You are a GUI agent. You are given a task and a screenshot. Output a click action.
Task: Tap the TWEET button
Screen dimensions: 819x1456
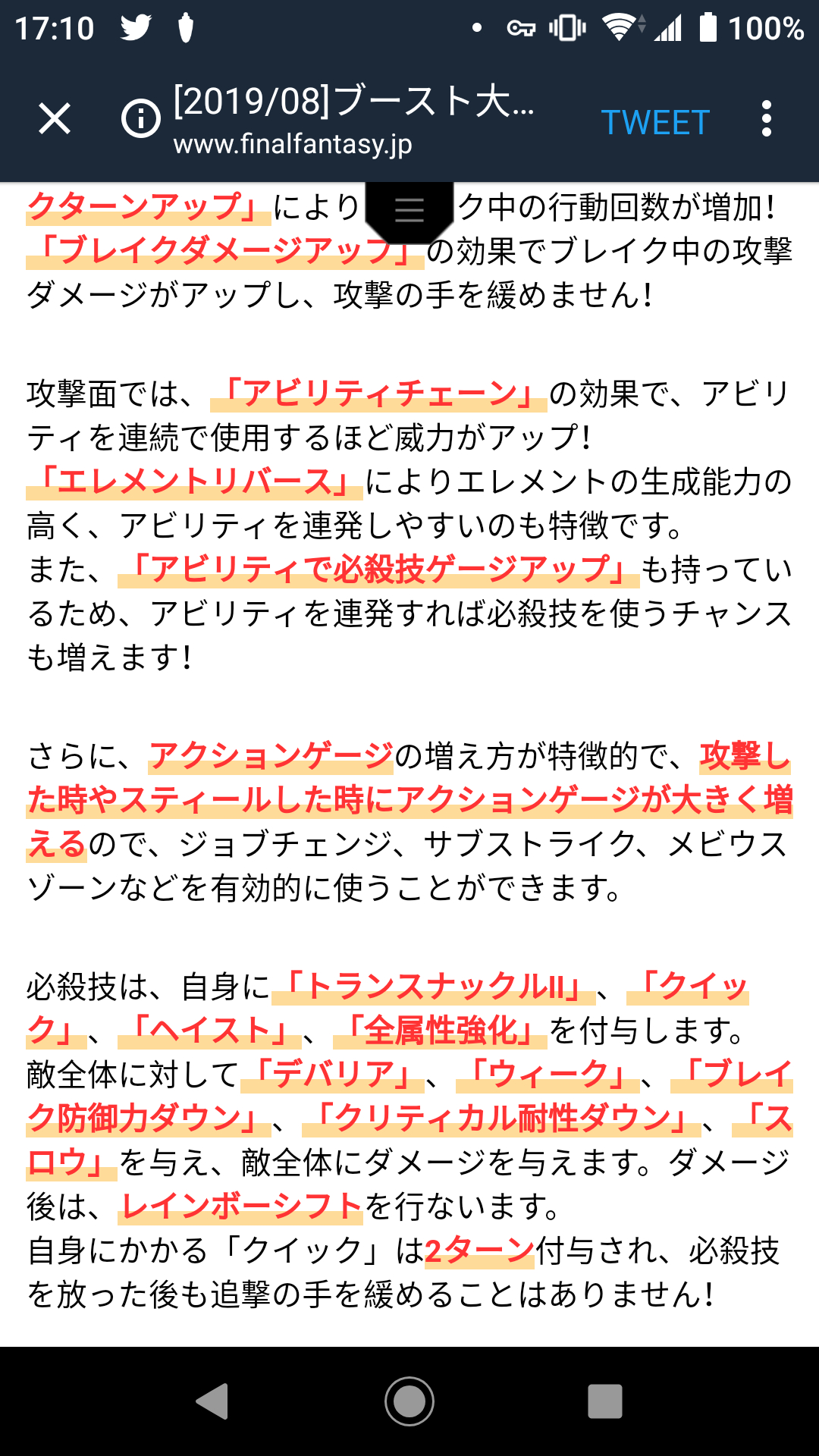(655, 122)
